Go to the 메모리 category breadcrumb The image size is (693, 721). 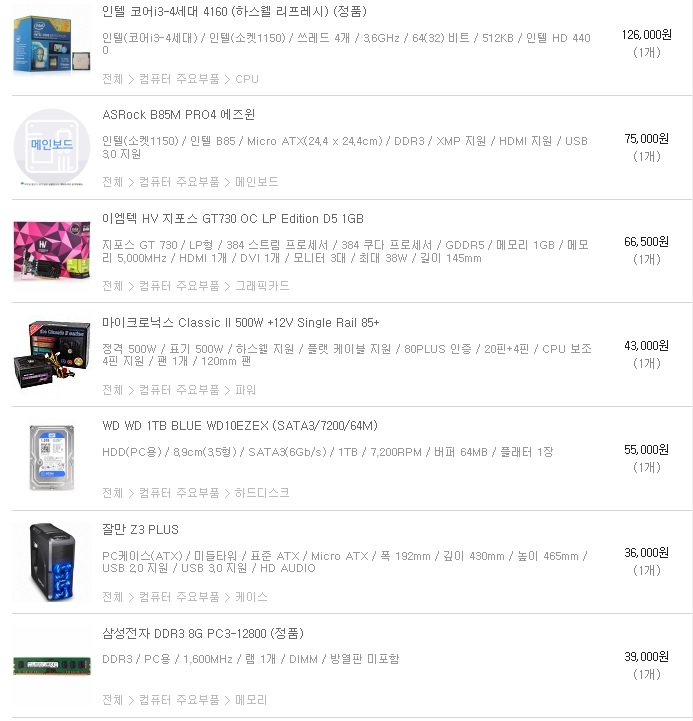(251, 700)
